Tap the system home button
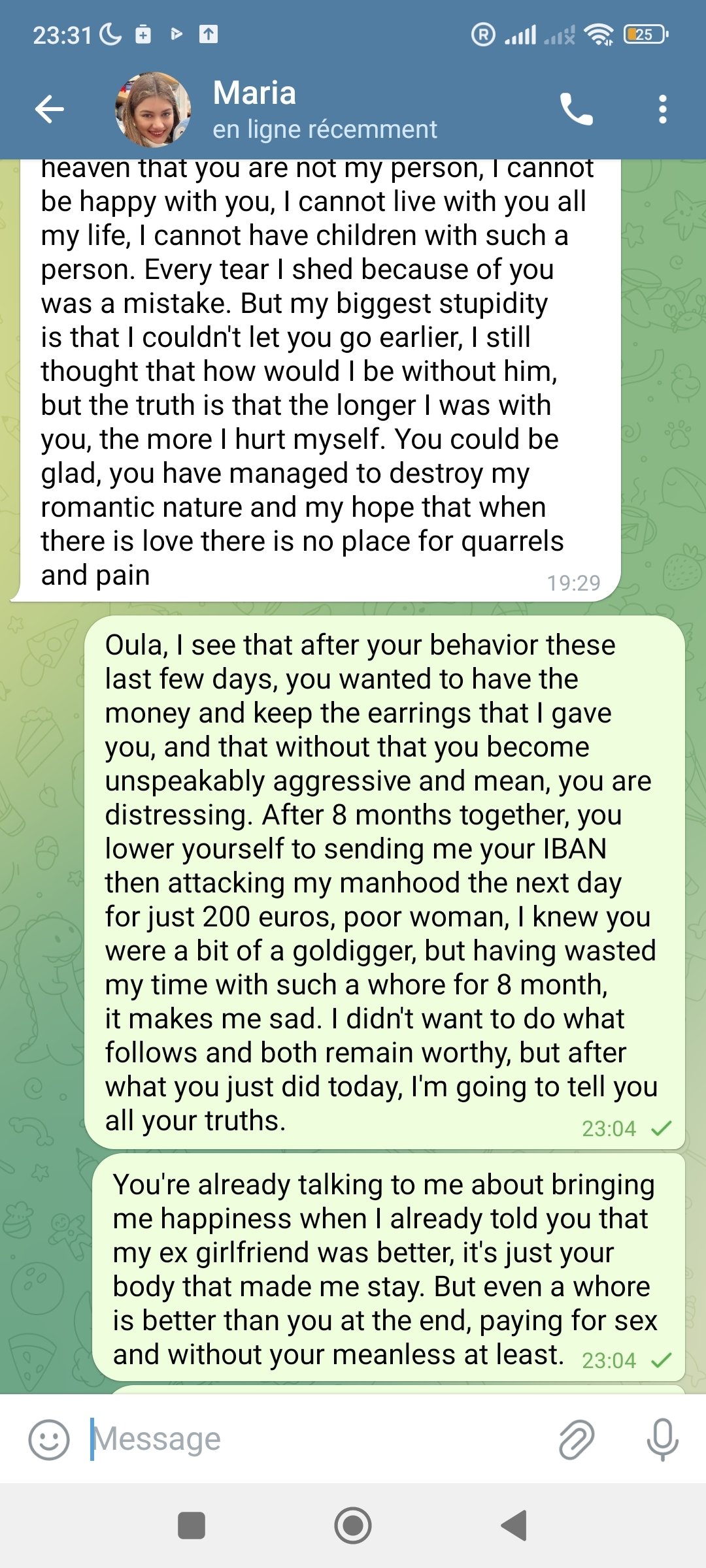The image size is (706, 1568). 353,1526
